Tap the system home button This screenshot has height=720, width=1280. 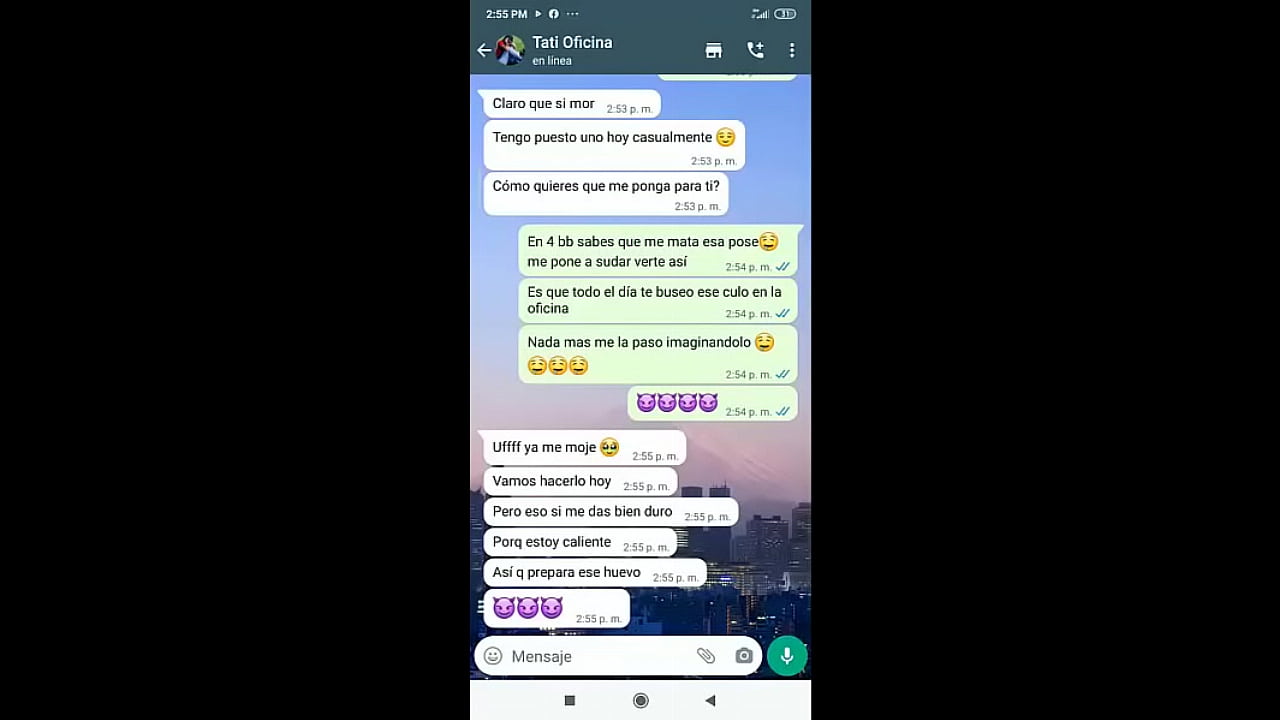(641, 700)
